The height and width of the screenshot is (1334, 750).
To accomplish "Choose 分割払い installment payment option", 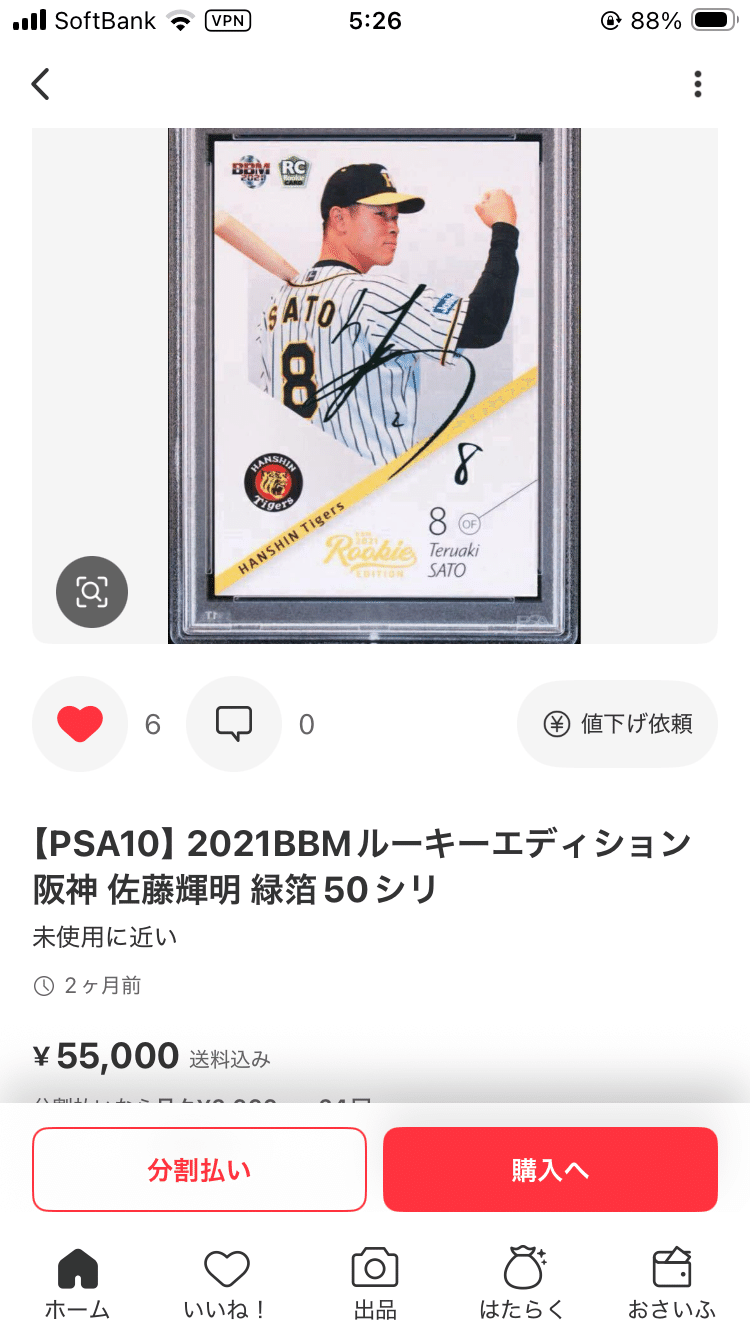I will pos(199,1169).
